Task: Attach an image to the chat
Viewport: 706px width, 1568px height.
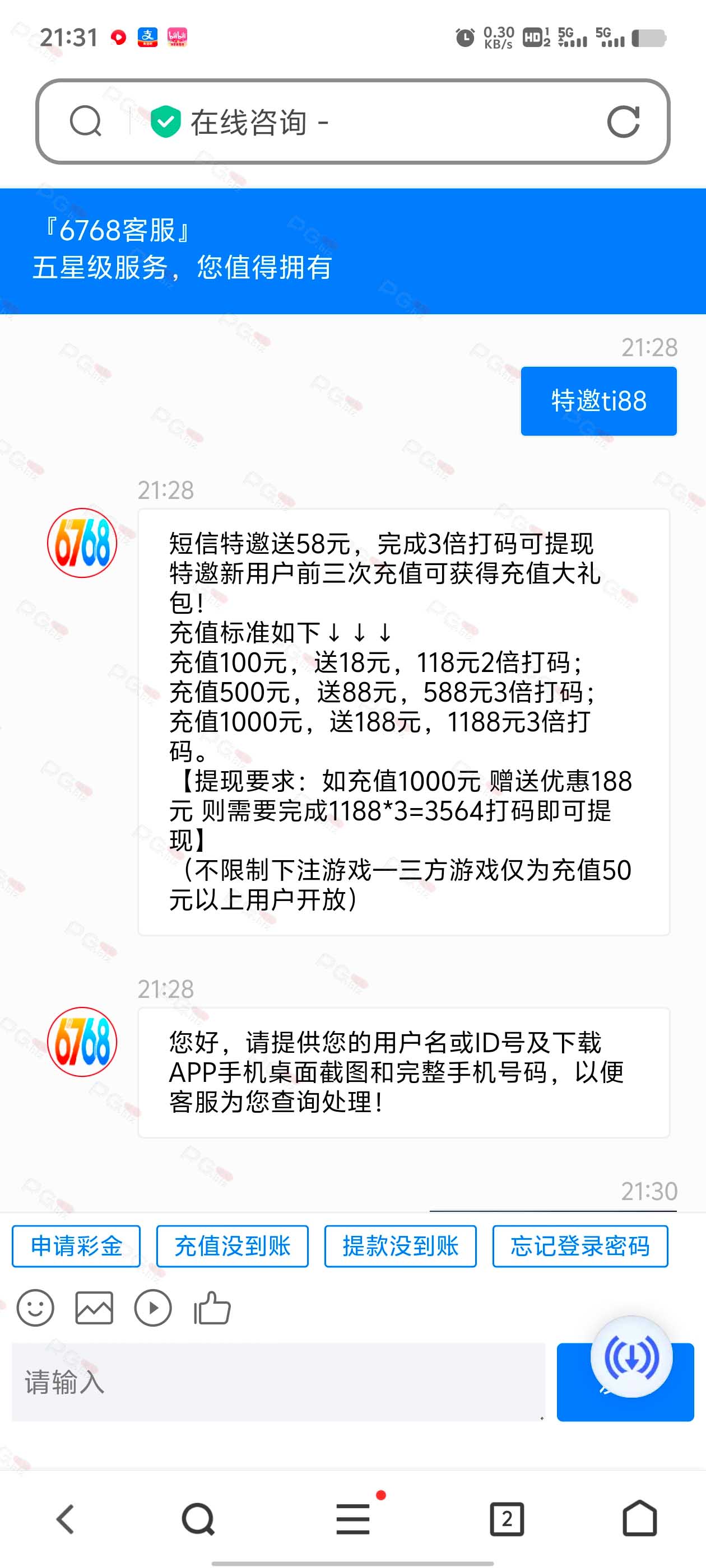Action: point(94,1308)
